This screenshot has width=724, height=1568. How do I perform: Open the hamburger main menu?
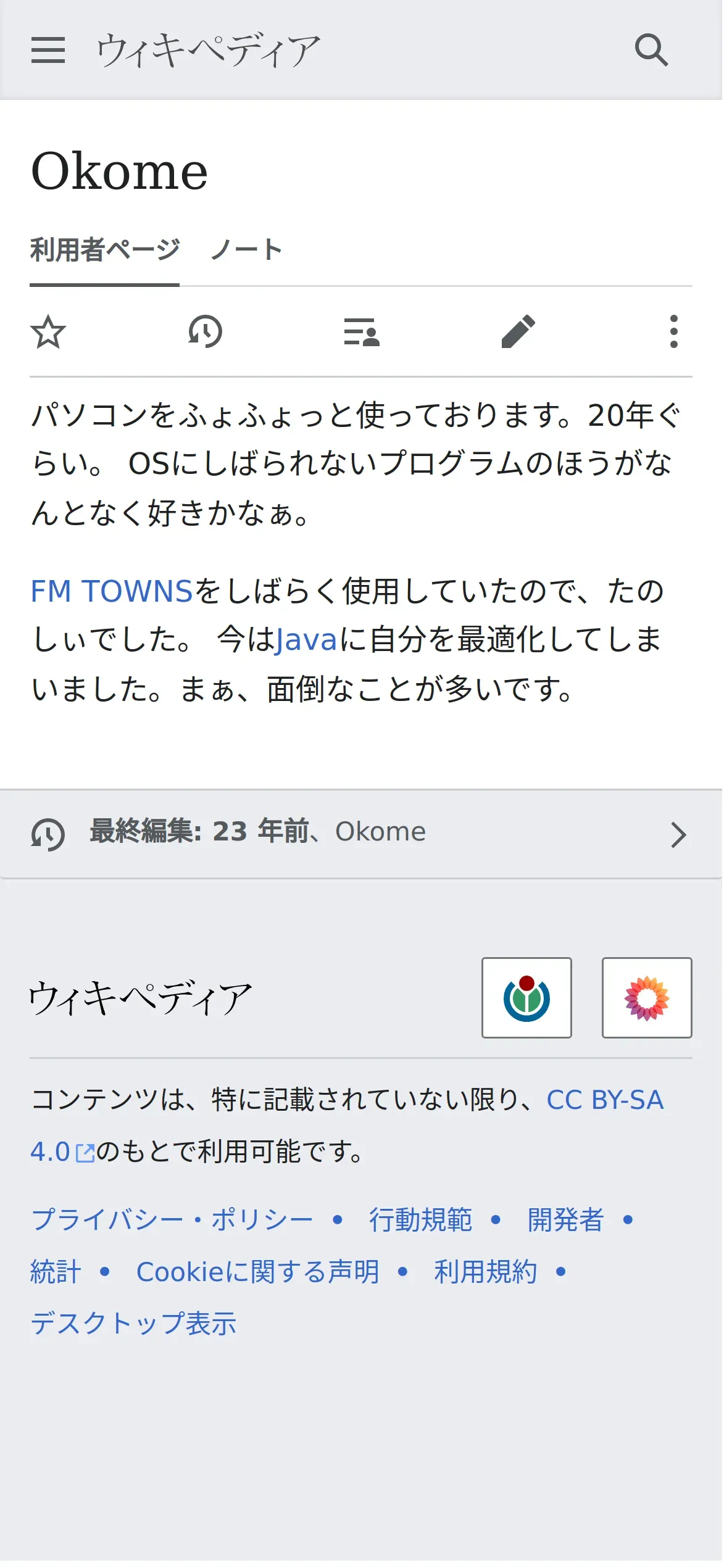pos(48,50)
